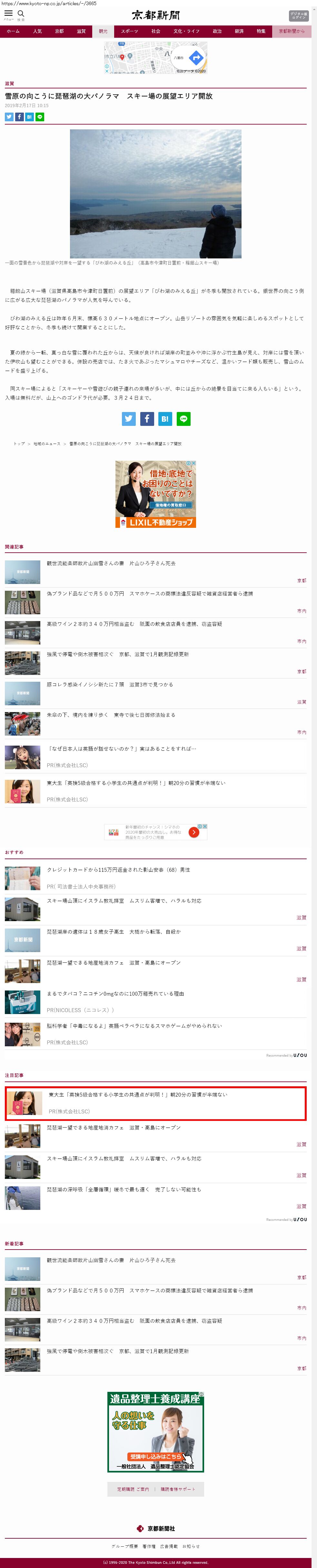This screenshot has width=317, height=1568.
Task: Open the 購読者様サポート link
Action: (178, 1489)
